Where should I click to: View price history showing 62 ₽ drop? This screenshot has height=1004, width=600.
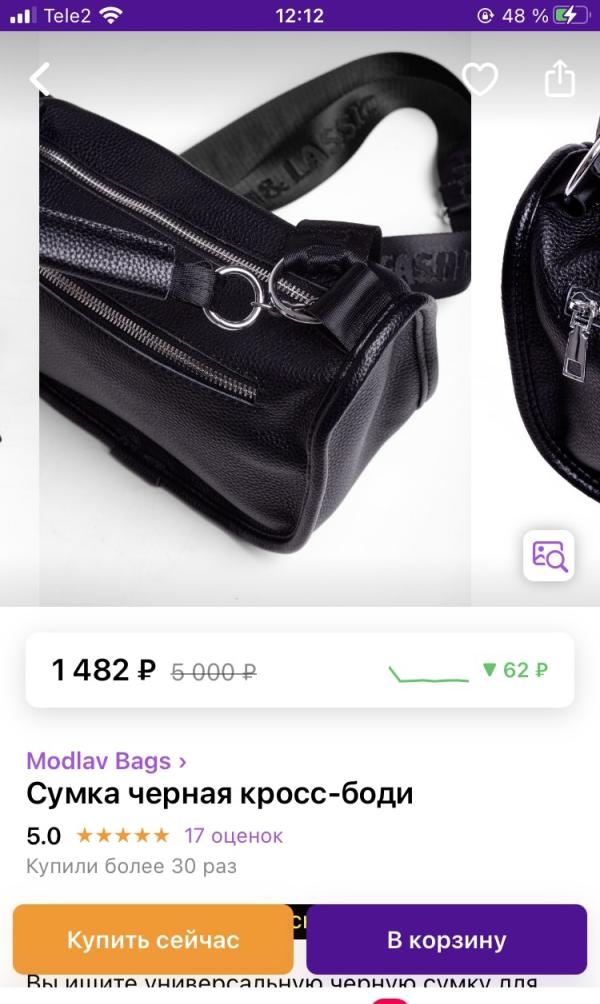click(x=469, y=670)
